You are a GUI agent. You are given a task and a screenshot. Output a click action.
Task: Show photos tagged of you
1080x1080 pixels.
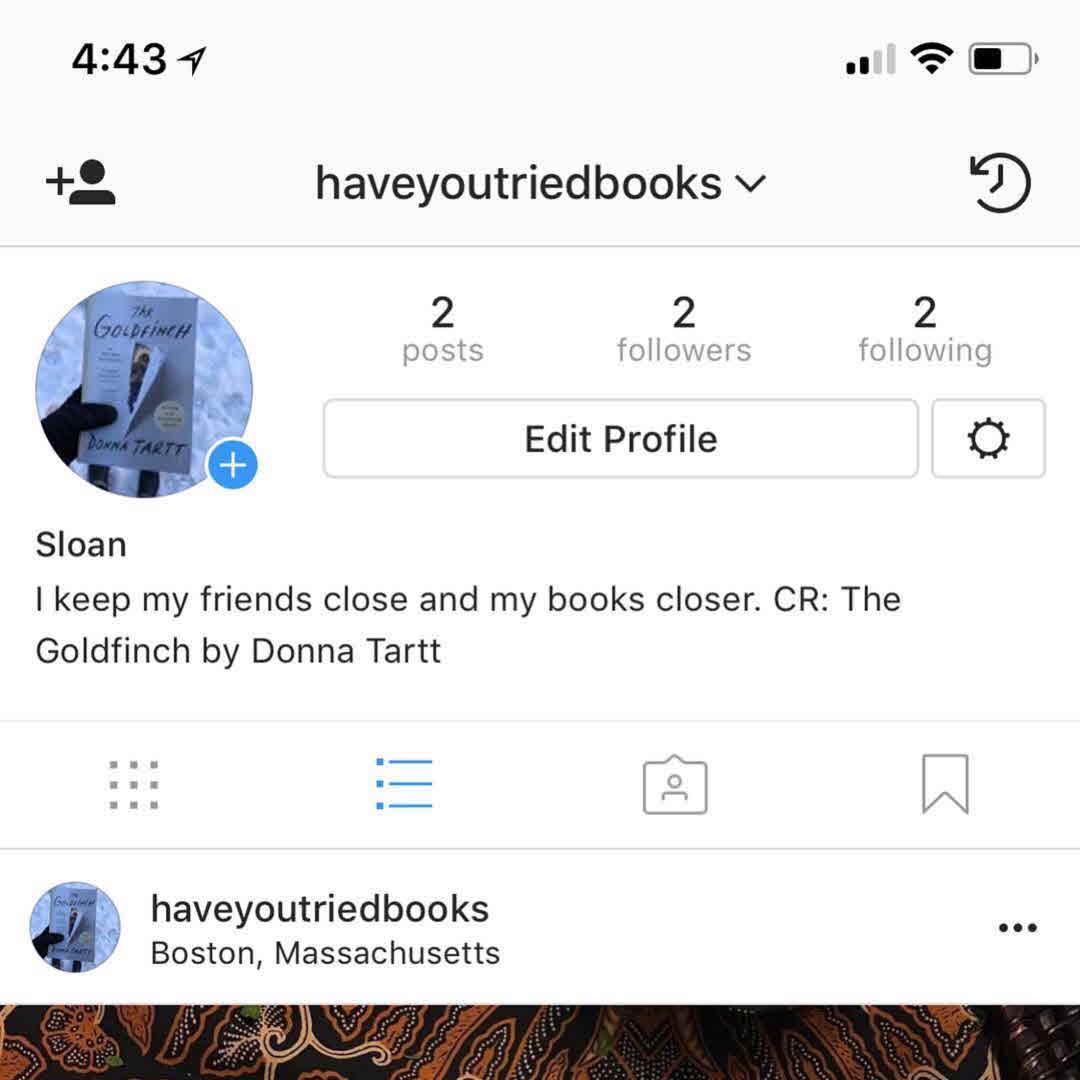tap(675, 785)
